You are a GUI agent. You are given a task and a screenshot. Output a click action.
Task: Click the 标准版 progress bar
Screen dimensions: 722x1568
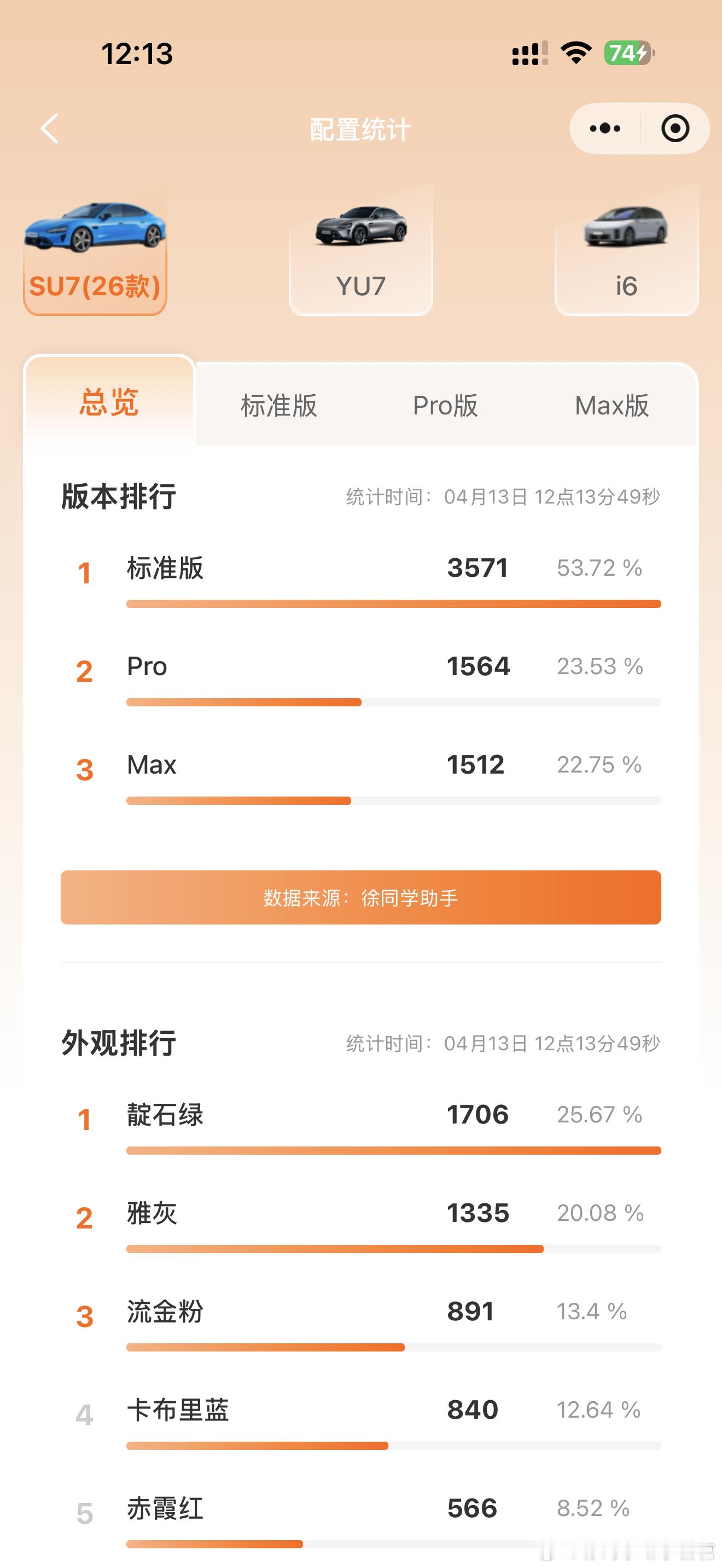point(393,602)
